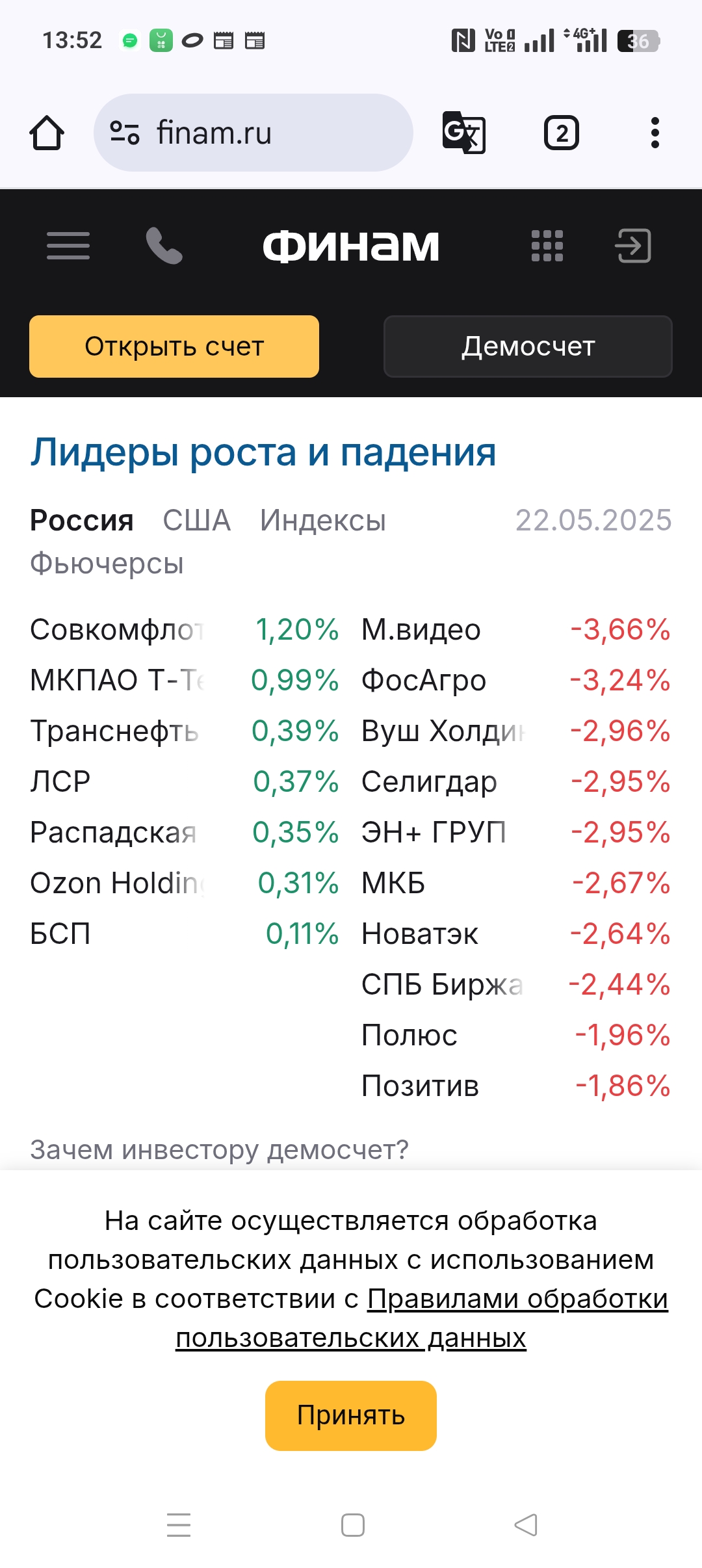Translate this page with Google Translate

(463, 133)
